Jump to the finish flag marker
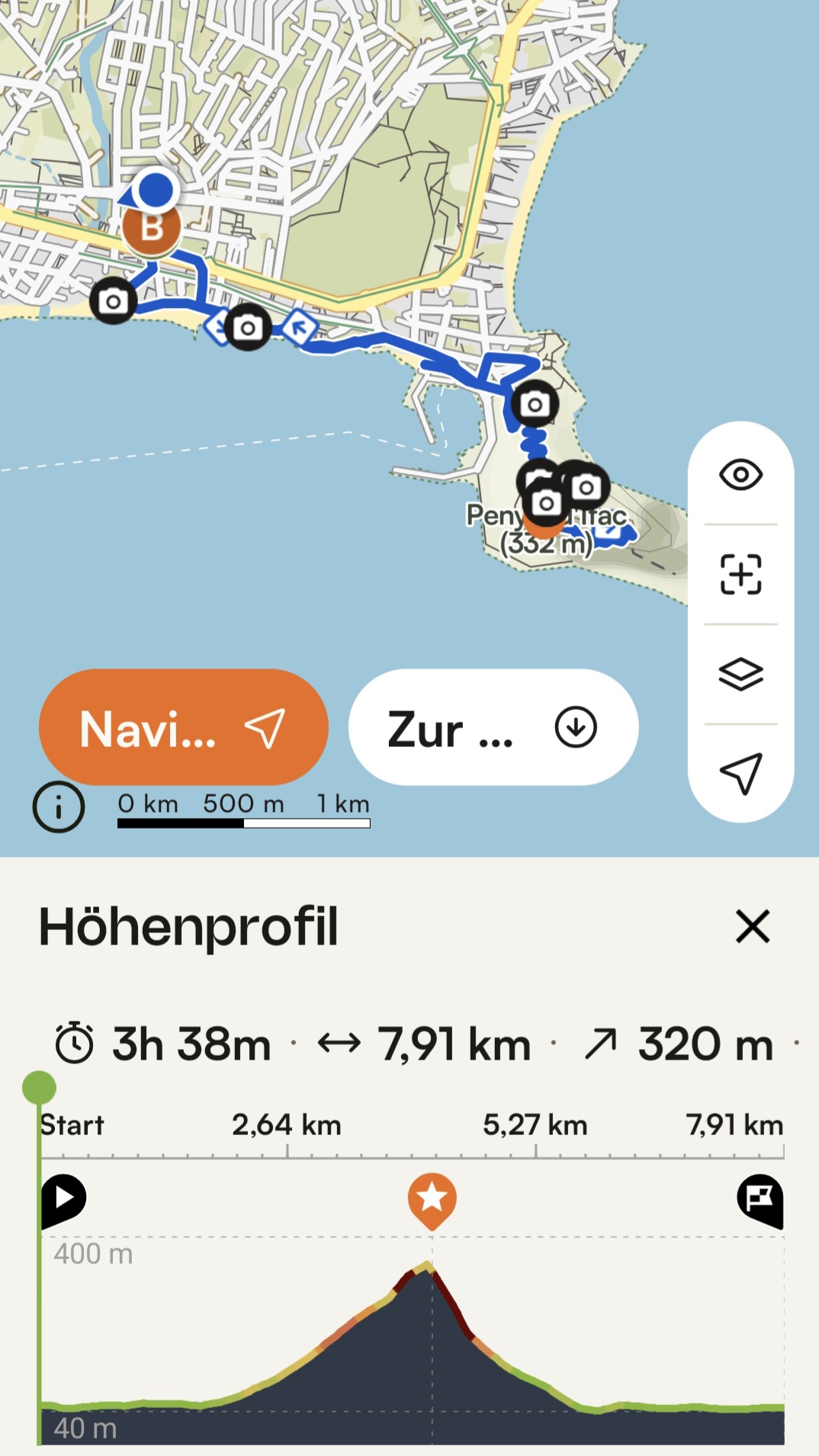Viewport: 819px width, 1456px height. pyautogui.click(x=760, y=1199)
